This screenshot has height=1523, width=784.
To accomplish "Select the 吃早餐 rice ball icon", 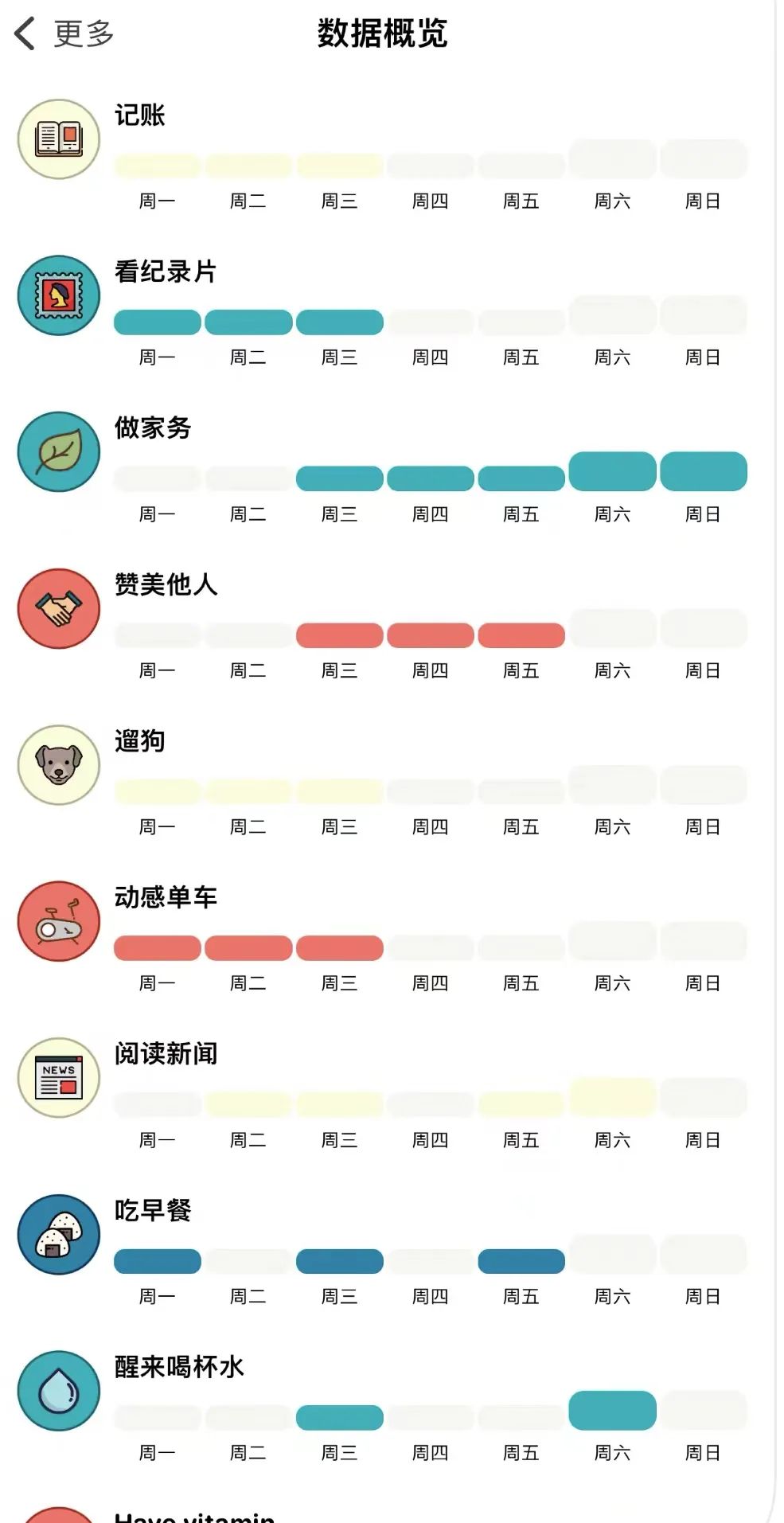I will pos(58,1235).
